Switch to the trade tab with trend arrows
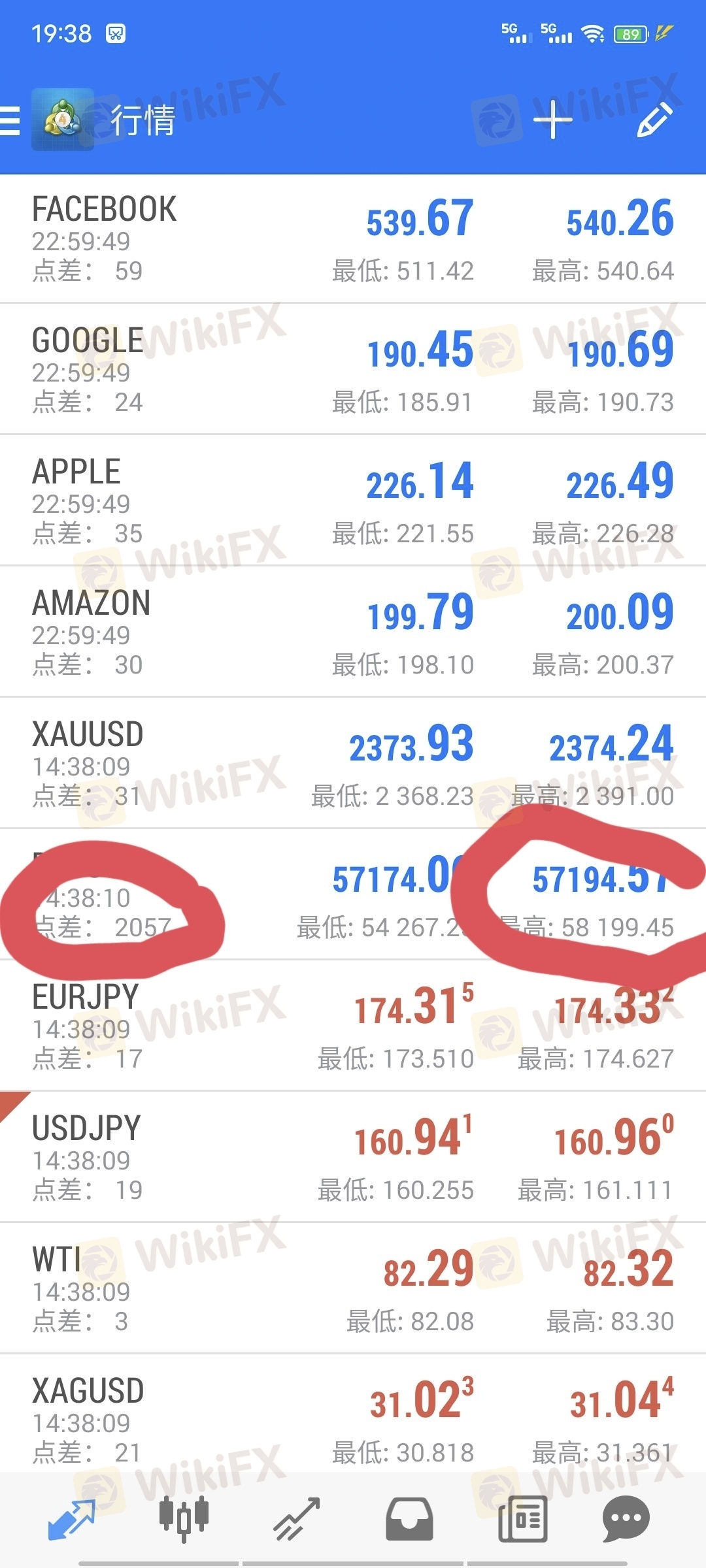This screenshot has width=706, height=1568. pos(296,1519)
